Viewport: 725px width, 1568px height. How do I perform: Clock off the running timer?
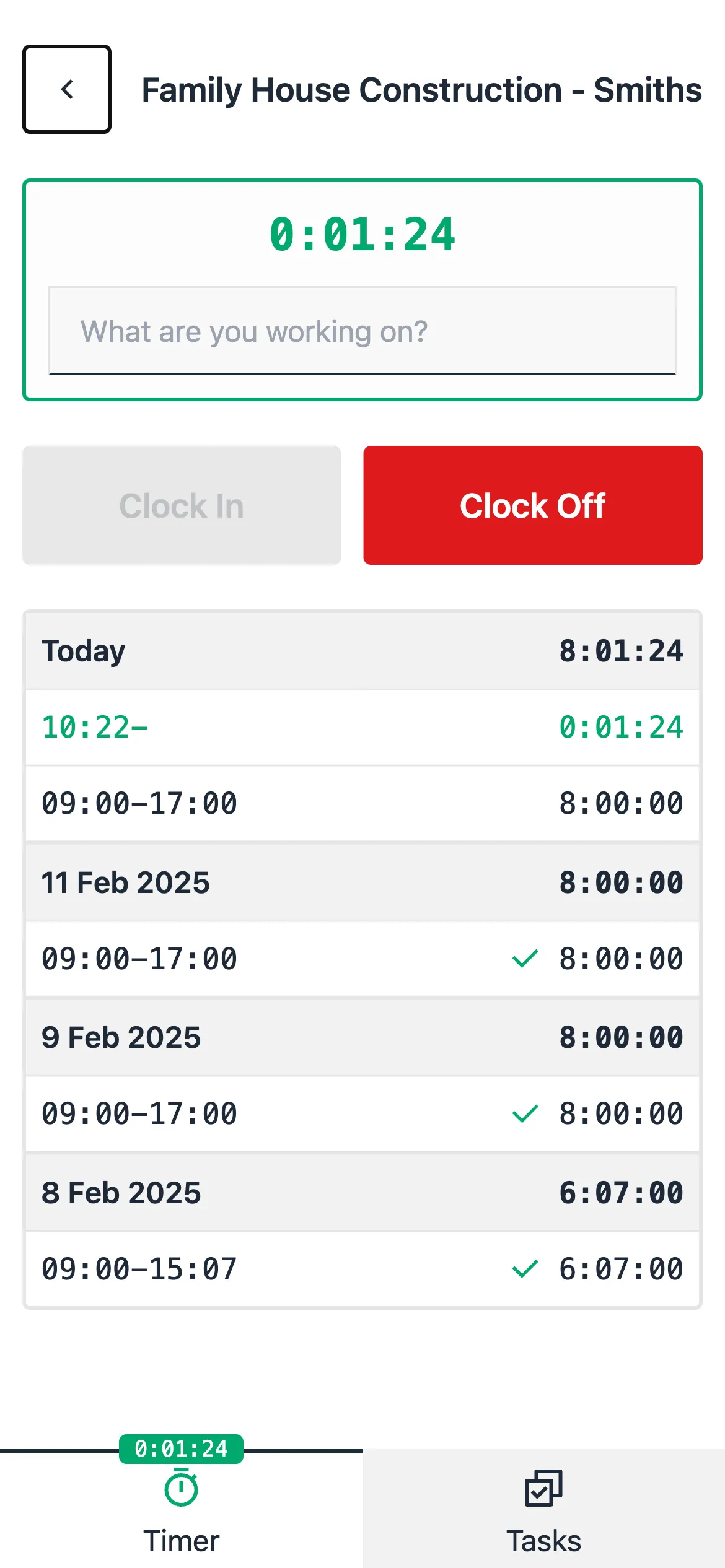(x=533, y=505)
